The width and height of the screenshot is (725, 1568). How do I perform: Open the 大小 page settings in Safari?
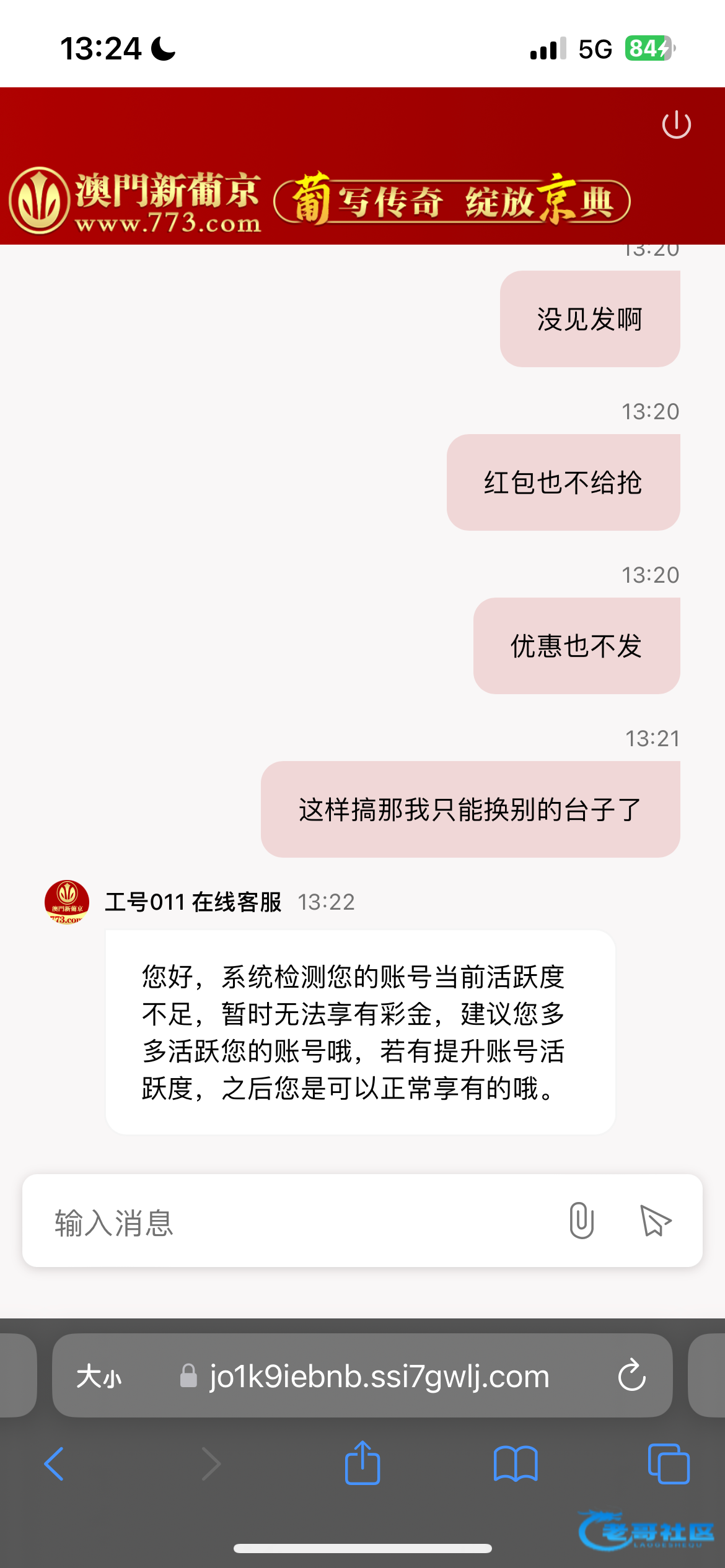coord(99,1377)
